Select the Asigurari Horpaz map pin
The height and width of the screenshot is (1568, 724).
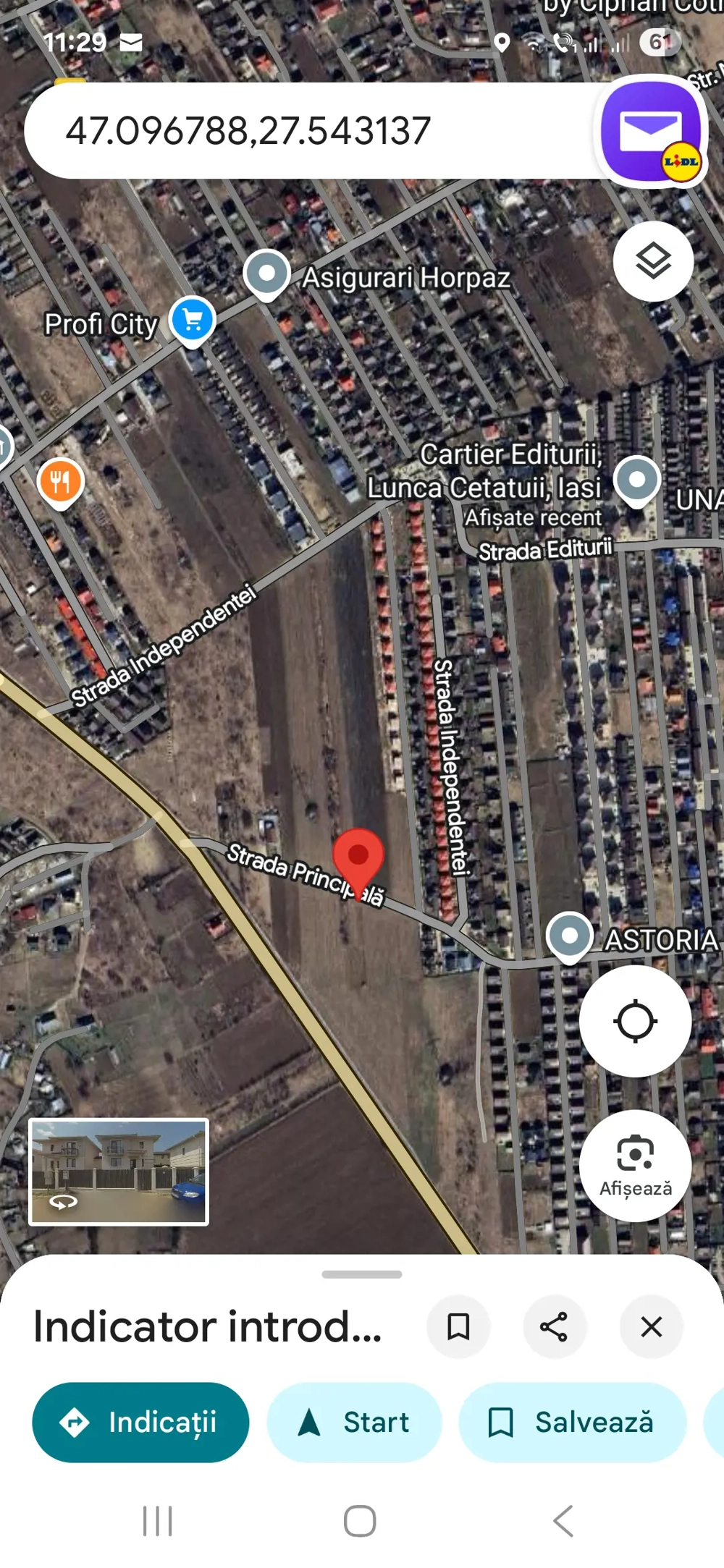(x=267, y=274)
